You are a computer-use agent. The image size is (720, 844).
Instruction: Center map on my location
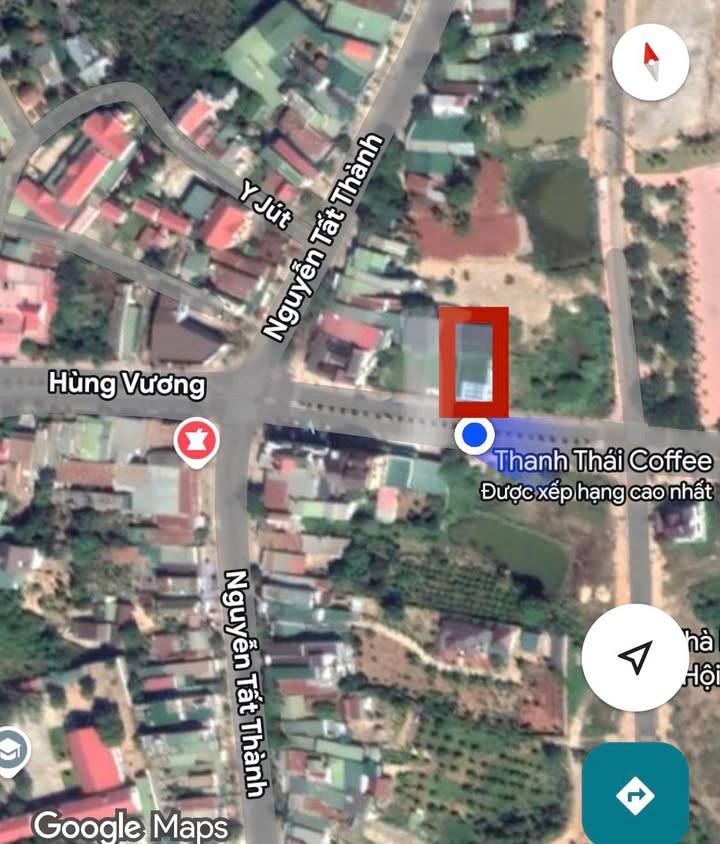(x=634, y=657)
